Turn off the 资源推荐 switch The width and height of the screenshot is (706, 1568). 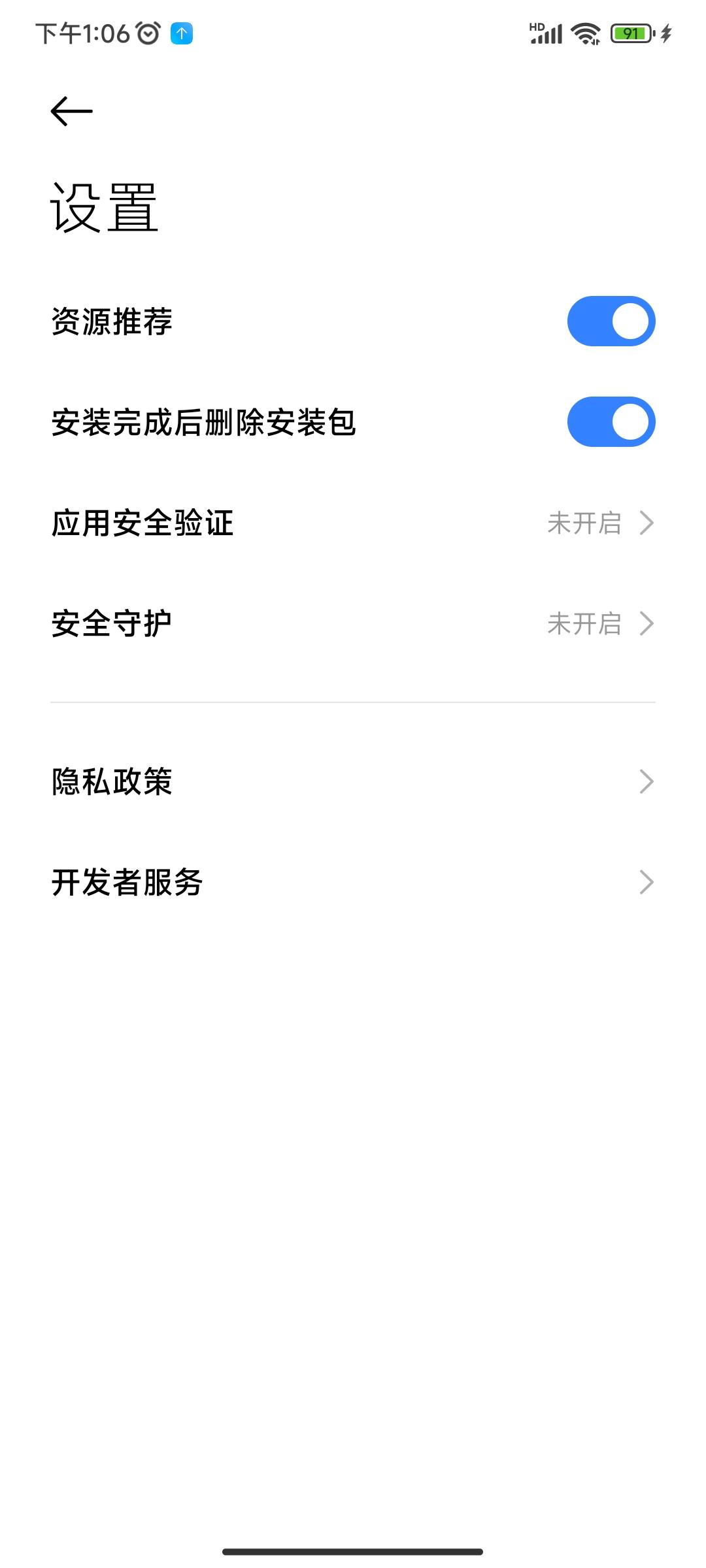tap(611, 321)
